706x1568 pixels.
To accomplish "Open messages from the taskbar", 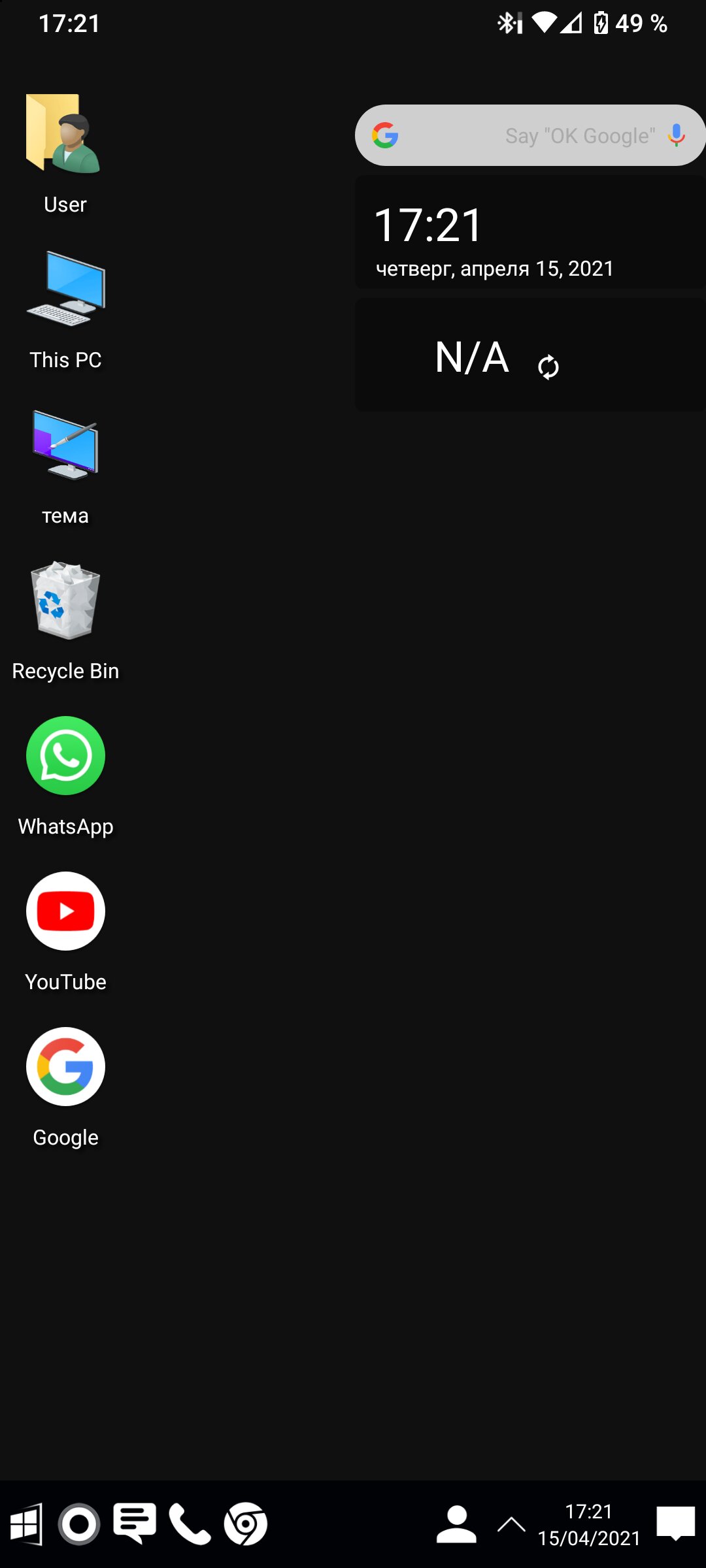I will click(x=135, y=1524).
